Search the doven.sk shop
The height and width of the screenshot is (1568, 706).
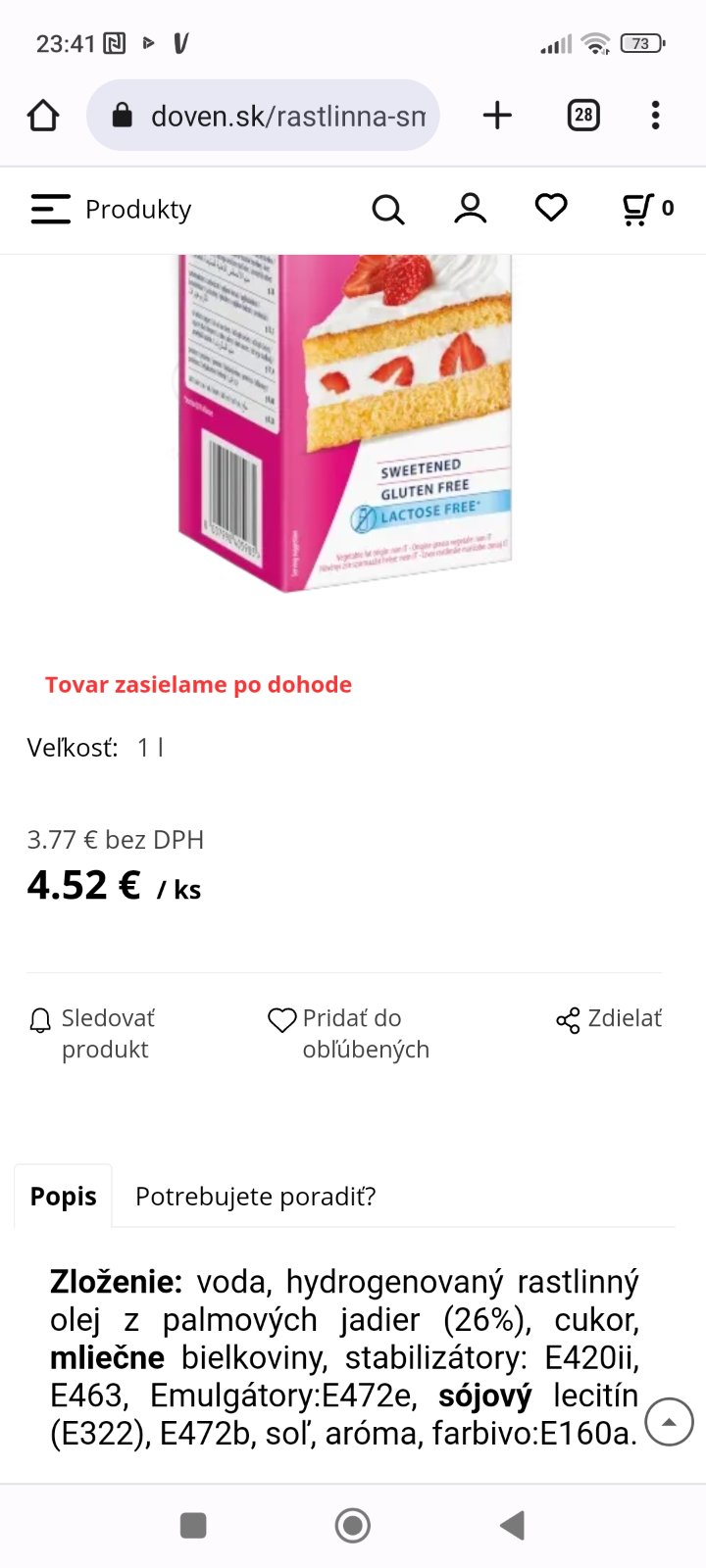click(x=387, y=209)
